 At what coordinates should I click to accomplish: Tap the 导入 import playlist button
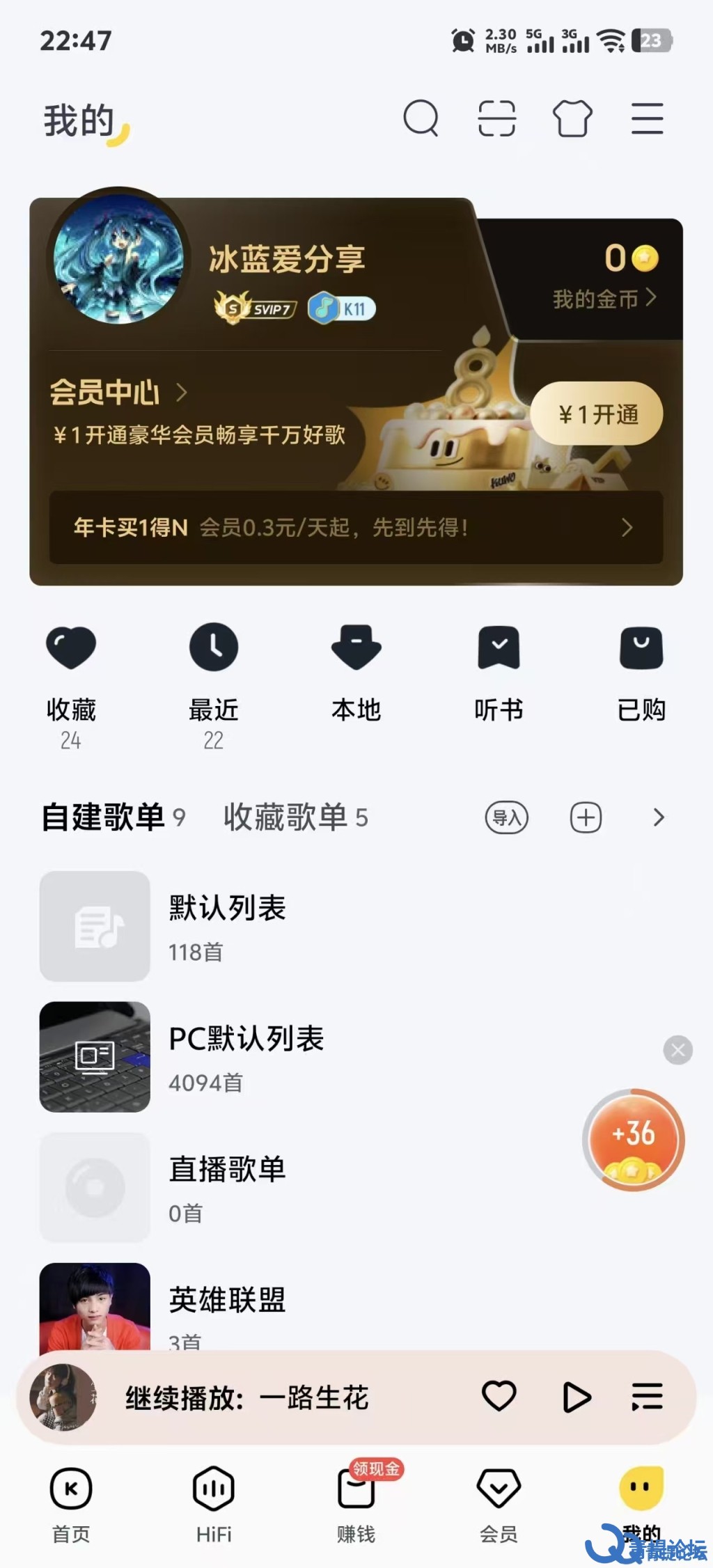click(x=506, y=817)
